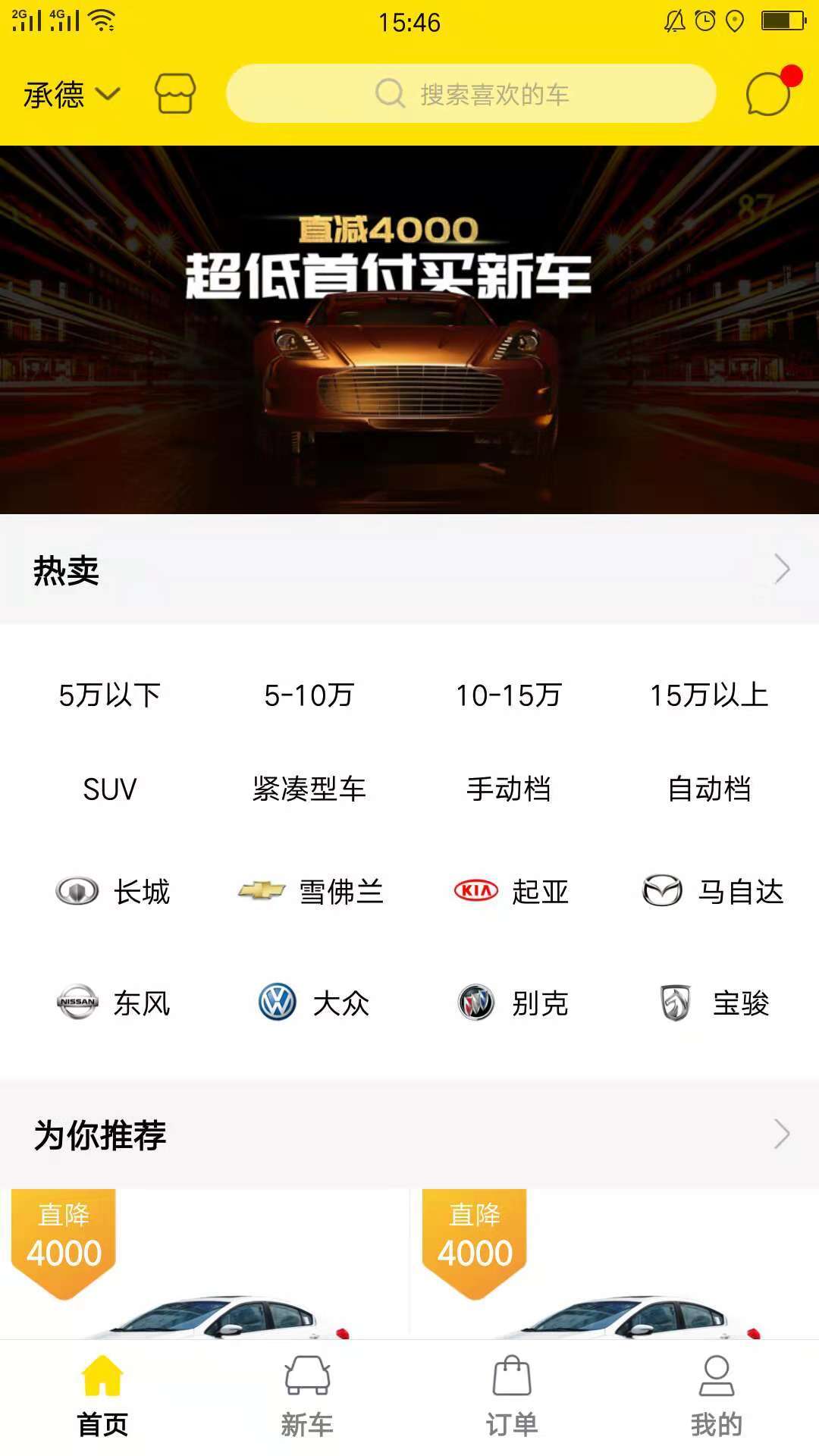
Task: Open 为你推荐 section arrow
Action: 782,1134
